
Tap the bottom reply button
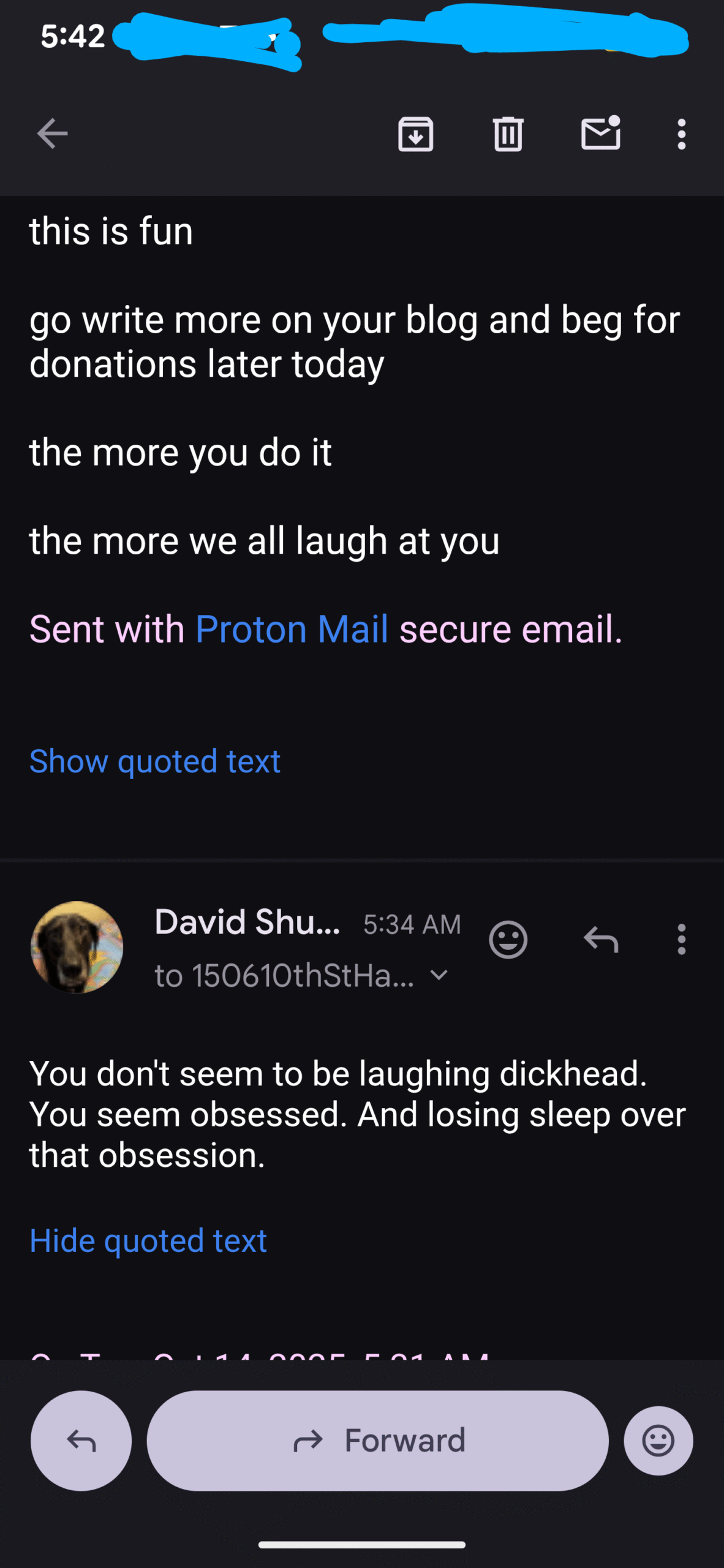(81, 1441)
